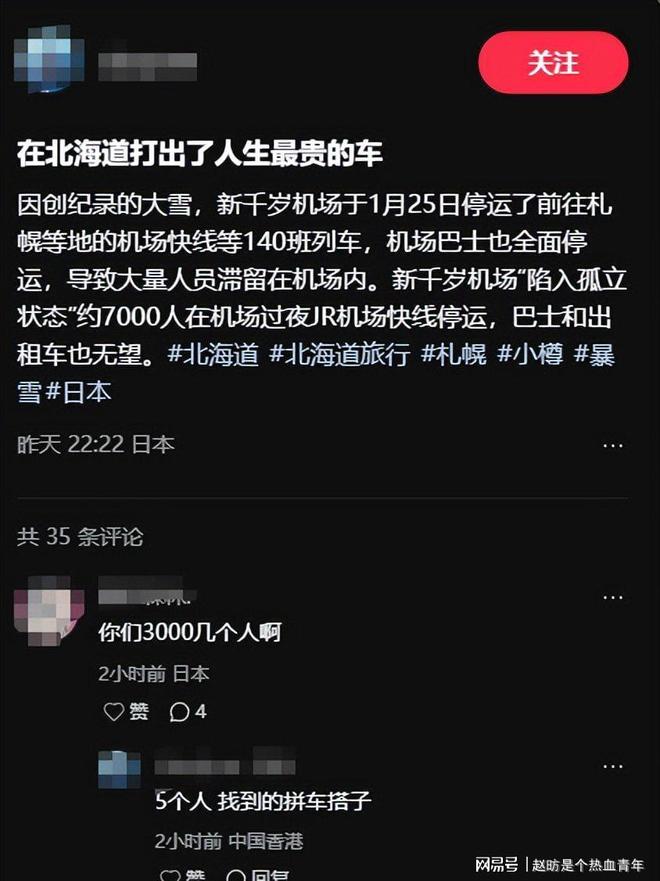Like the comment 你们3000几个人啊
660x881 pixels.
pyautogui.click(x=127, y=712)
